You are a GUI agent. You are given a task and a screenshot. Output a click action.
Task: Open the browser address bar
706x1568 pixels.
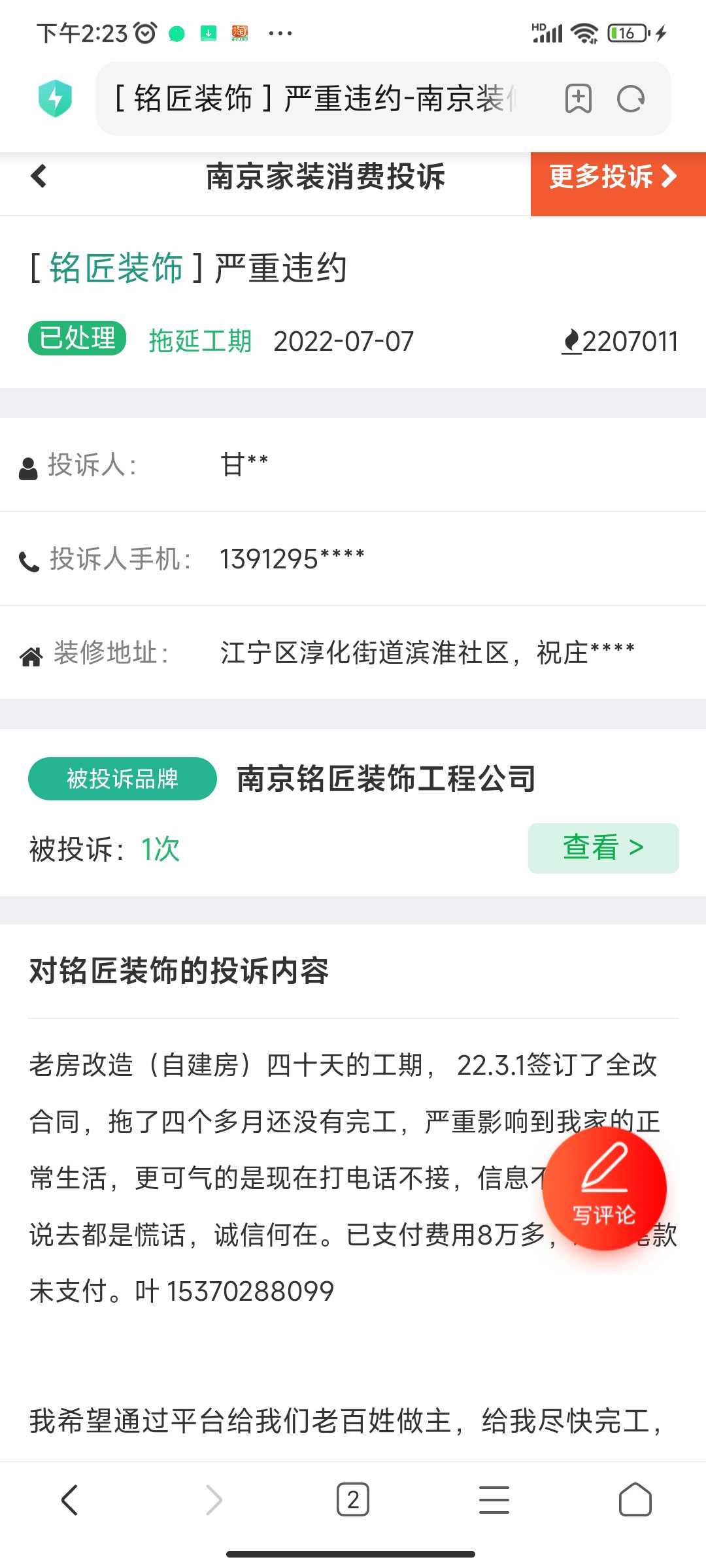[x=314, y=99]
